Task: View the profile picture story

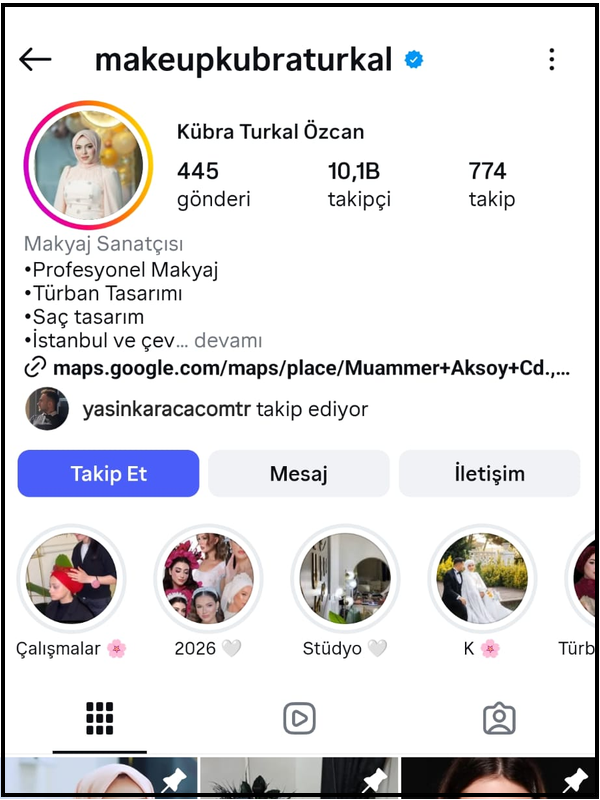Action: pos(88,165)
